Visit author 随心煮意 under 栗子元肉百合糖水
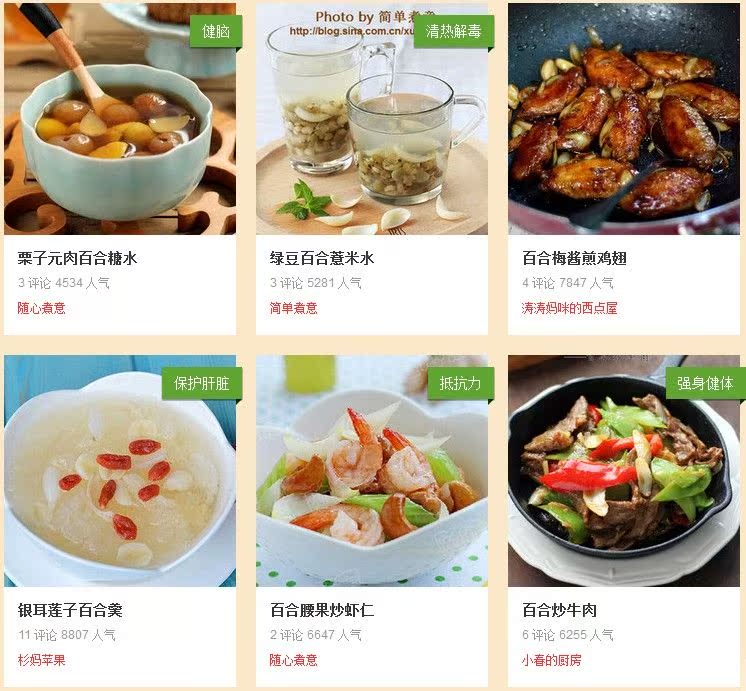 [41, 308]
